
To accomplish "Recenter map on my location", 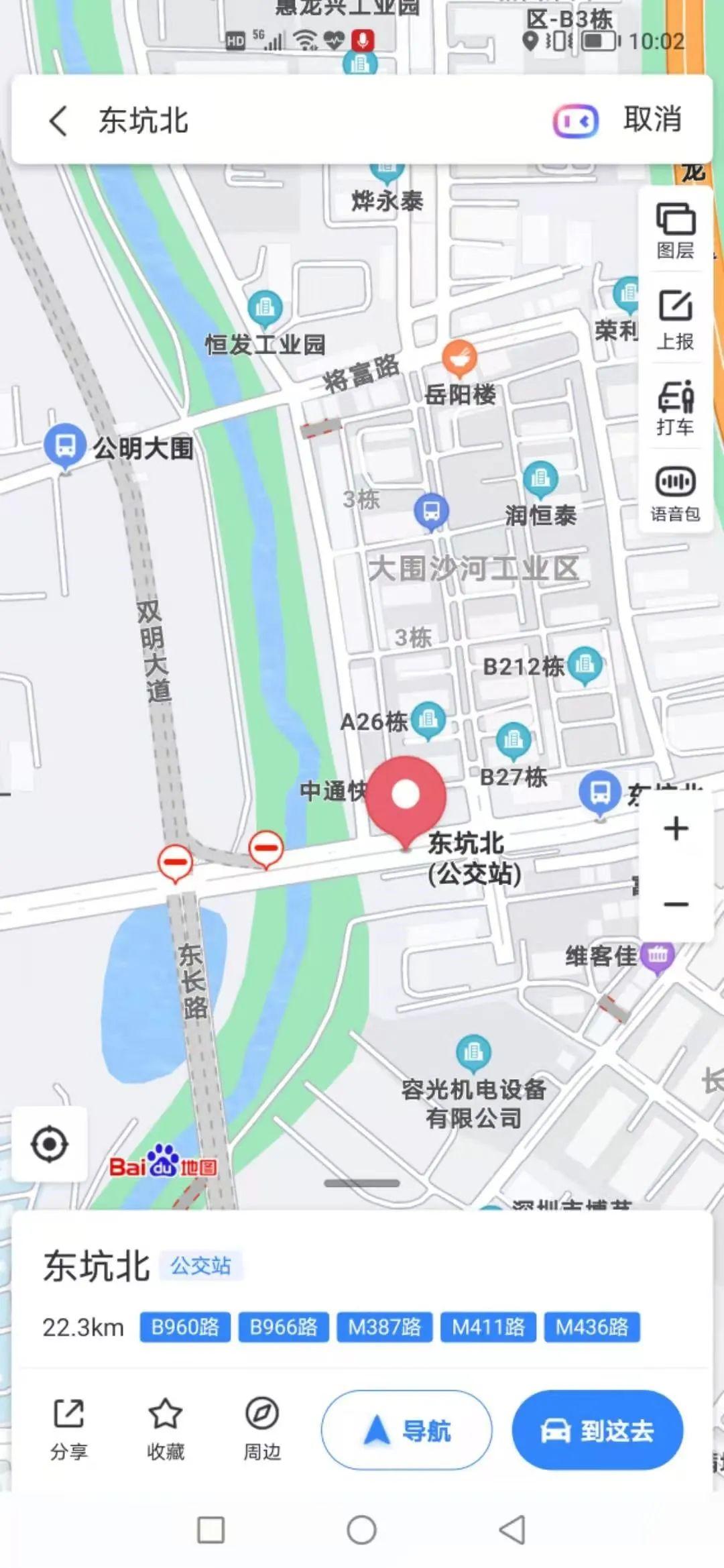I will (50, 1143).
